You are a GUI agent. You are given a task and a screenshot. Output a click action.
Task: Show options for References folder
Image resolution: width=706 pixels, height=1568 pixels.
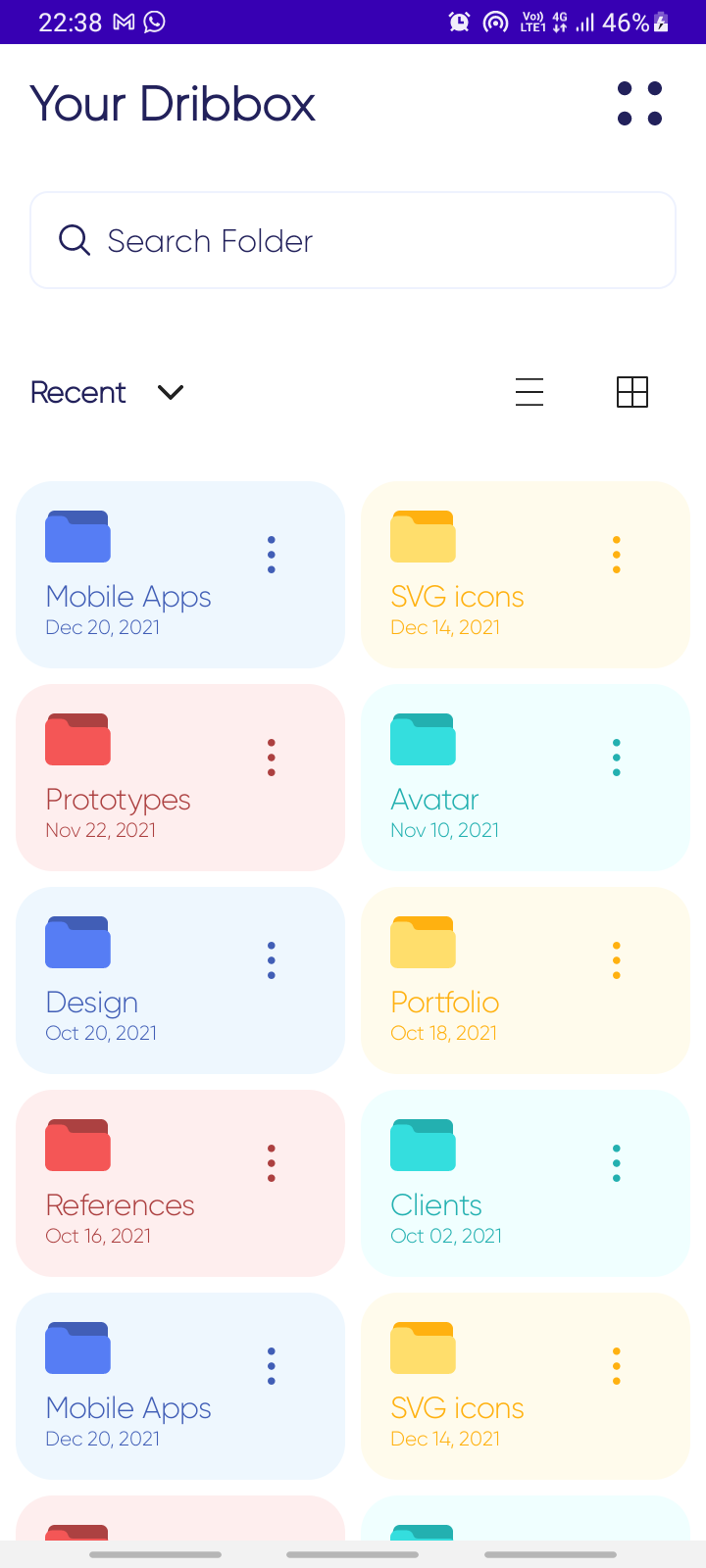272,1163
